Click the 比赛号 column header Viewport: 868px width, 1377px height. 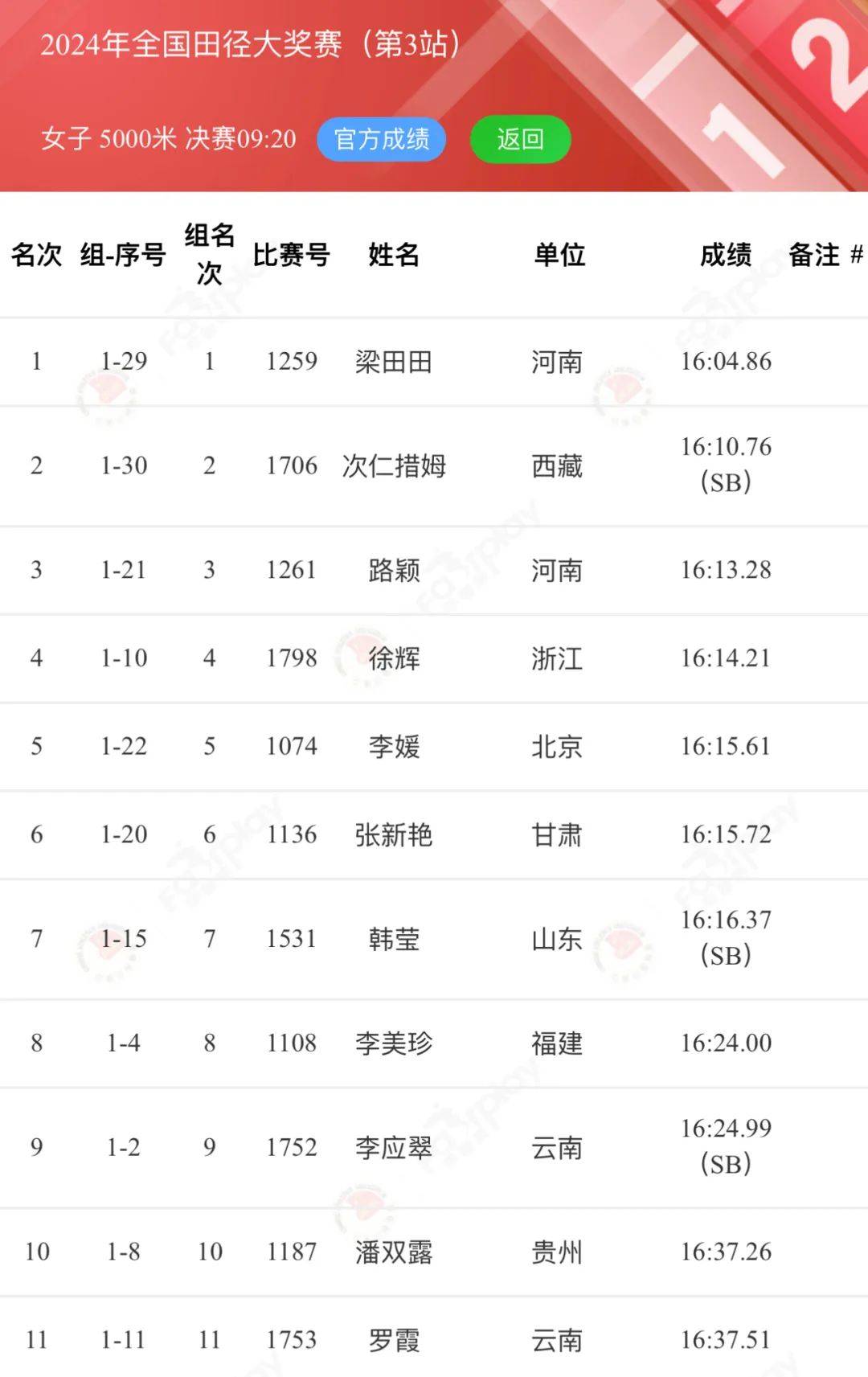coord(293,253)
